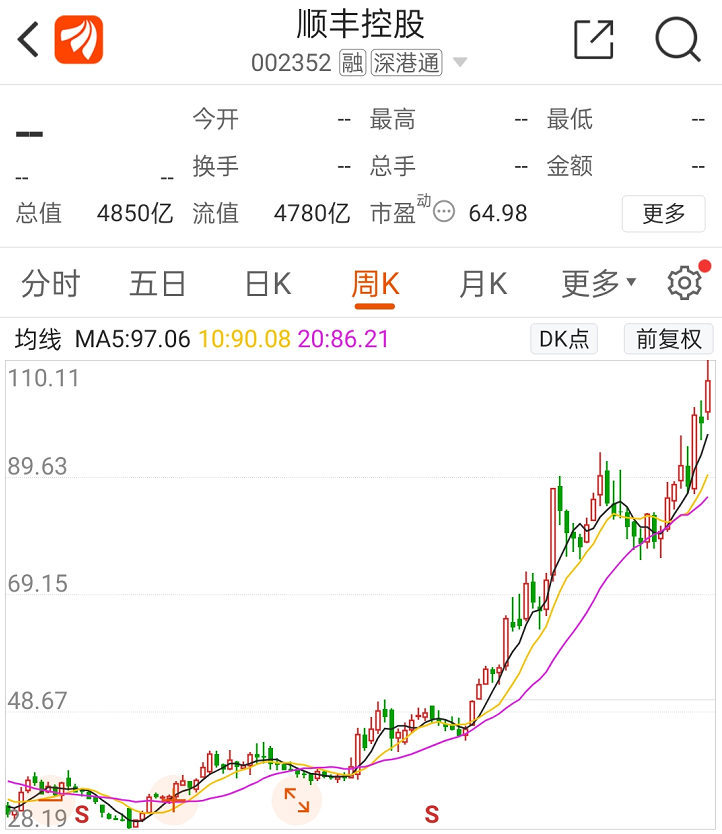Switch to the 日K tab
The width and height of the screenshot is (722, 834).
tap(267, 284)
